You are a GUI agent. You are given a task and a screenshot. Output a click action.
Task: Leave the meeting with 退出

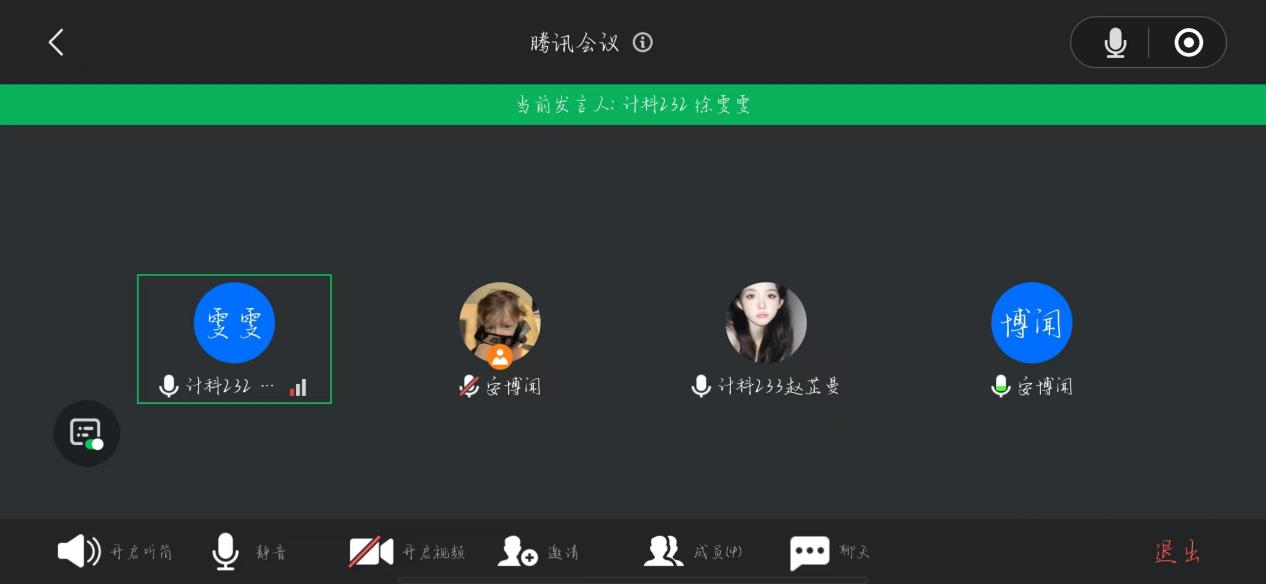[x=1177, y=551]
